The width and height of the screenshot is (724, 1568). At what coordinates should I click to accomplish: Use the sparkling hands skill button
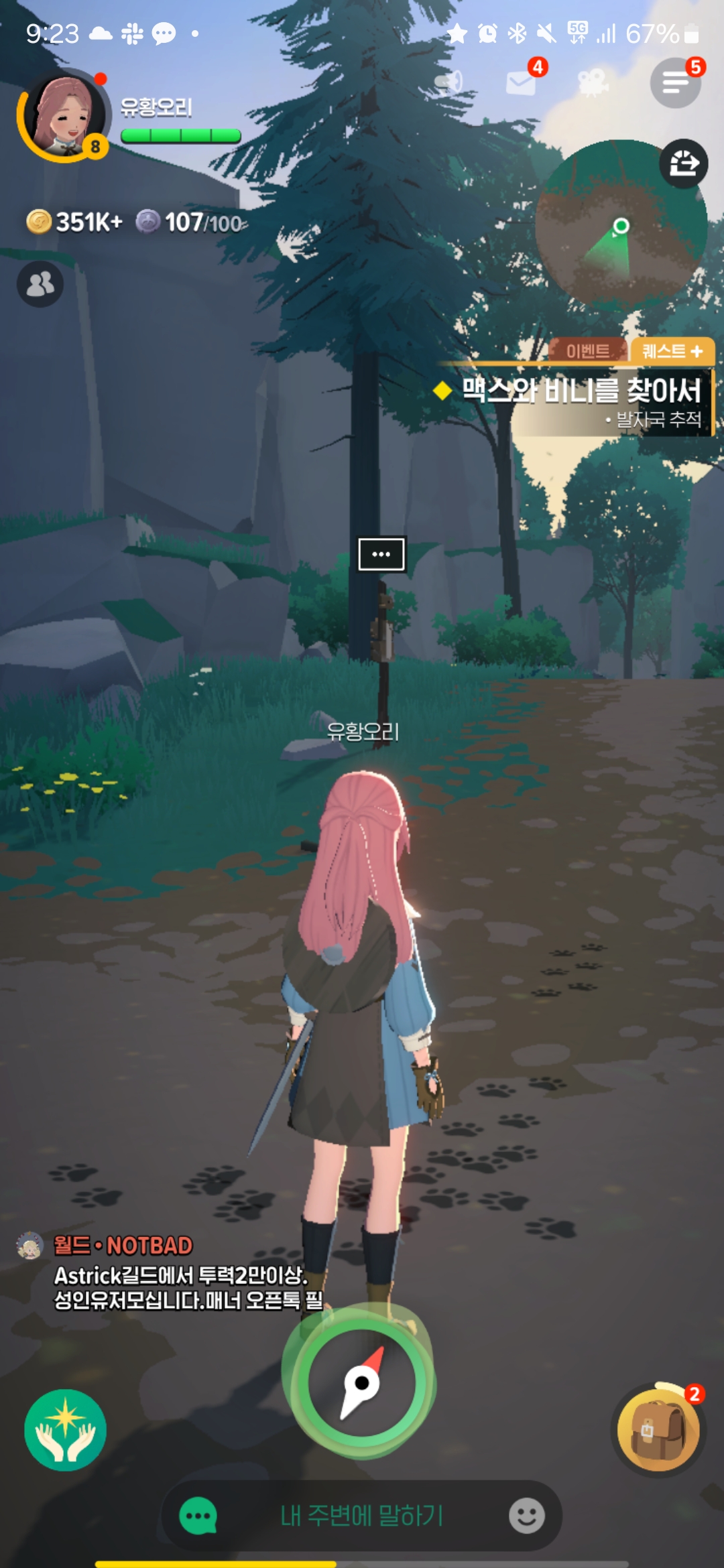[x=65, y=1430]
